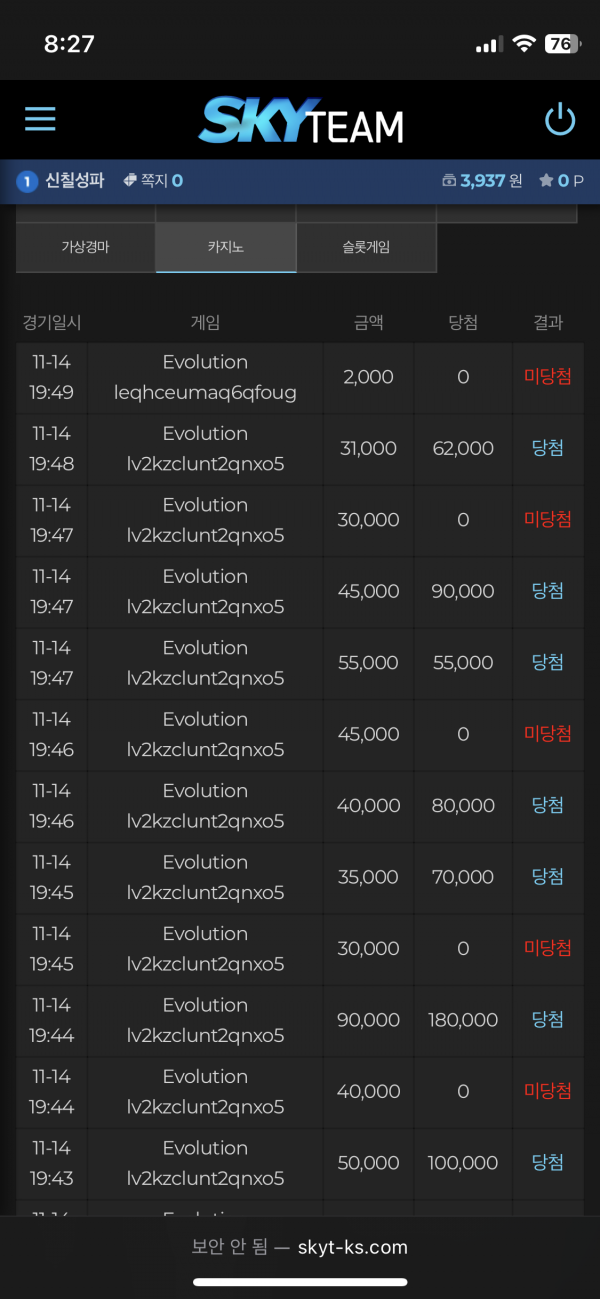Open 쪽지 messages

[x=153, y=181]
